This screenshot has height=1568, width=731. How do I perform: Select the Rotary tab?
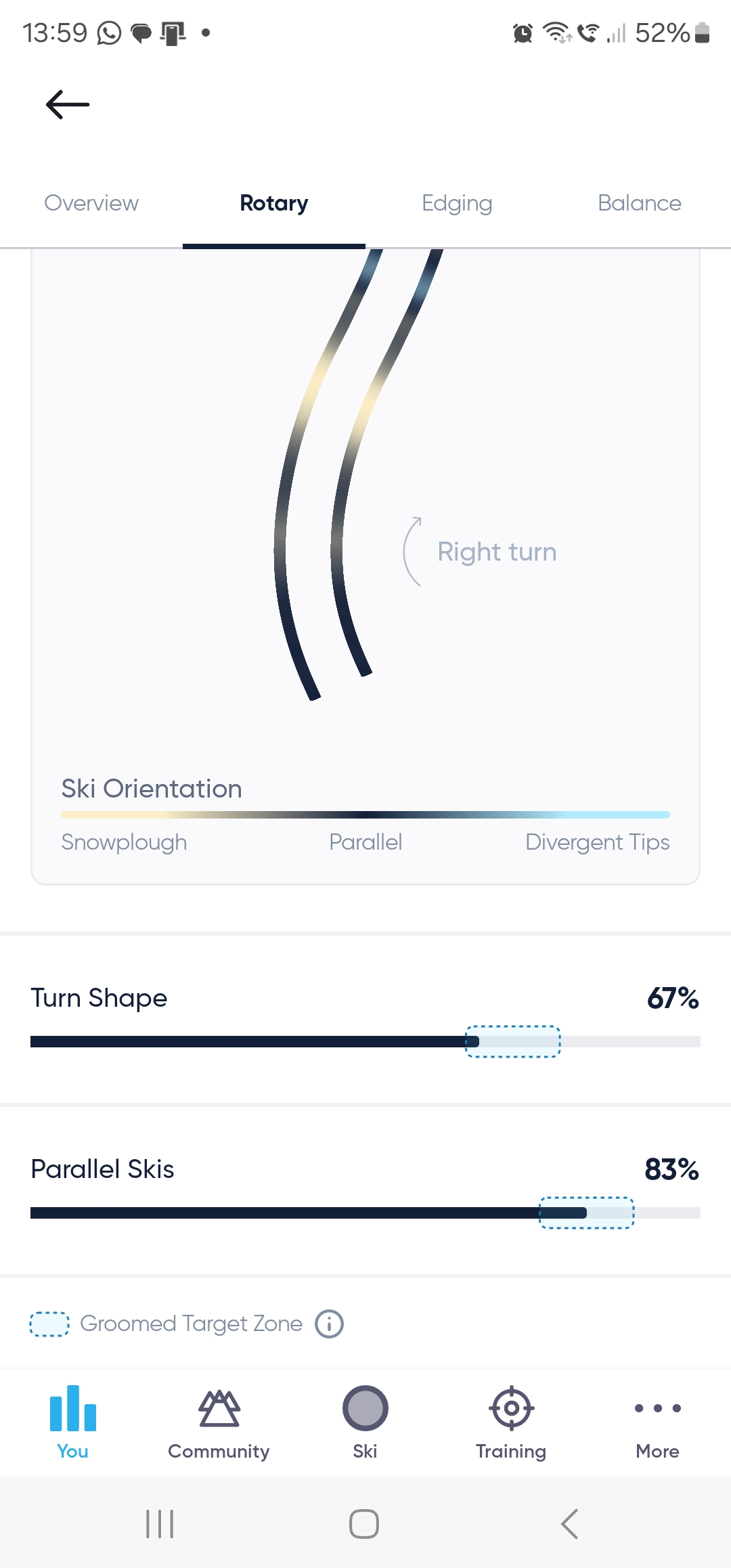(274, 203)
